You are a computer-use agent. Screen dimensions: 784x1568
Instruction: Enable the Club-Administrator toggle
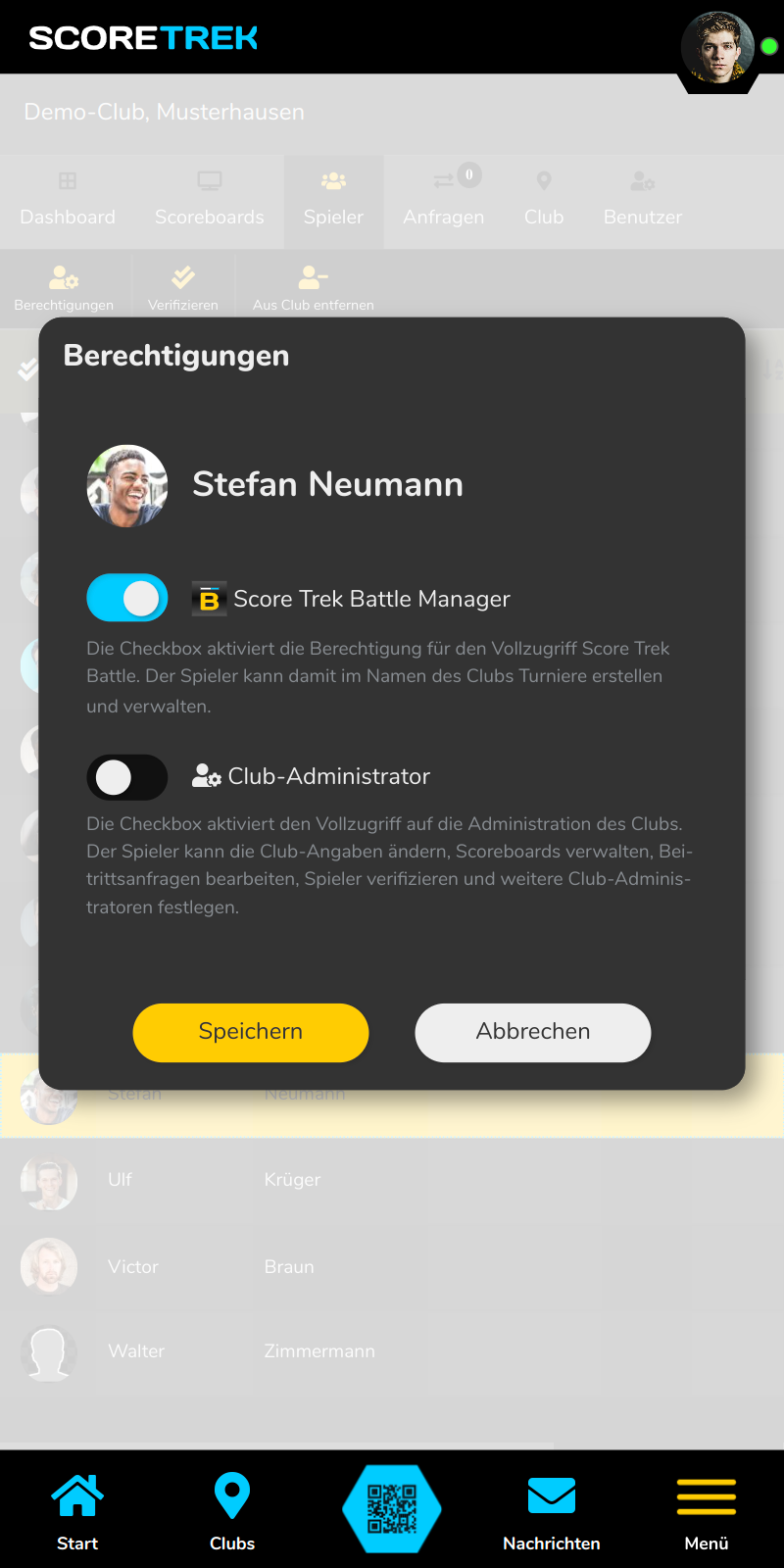(127, 777)
